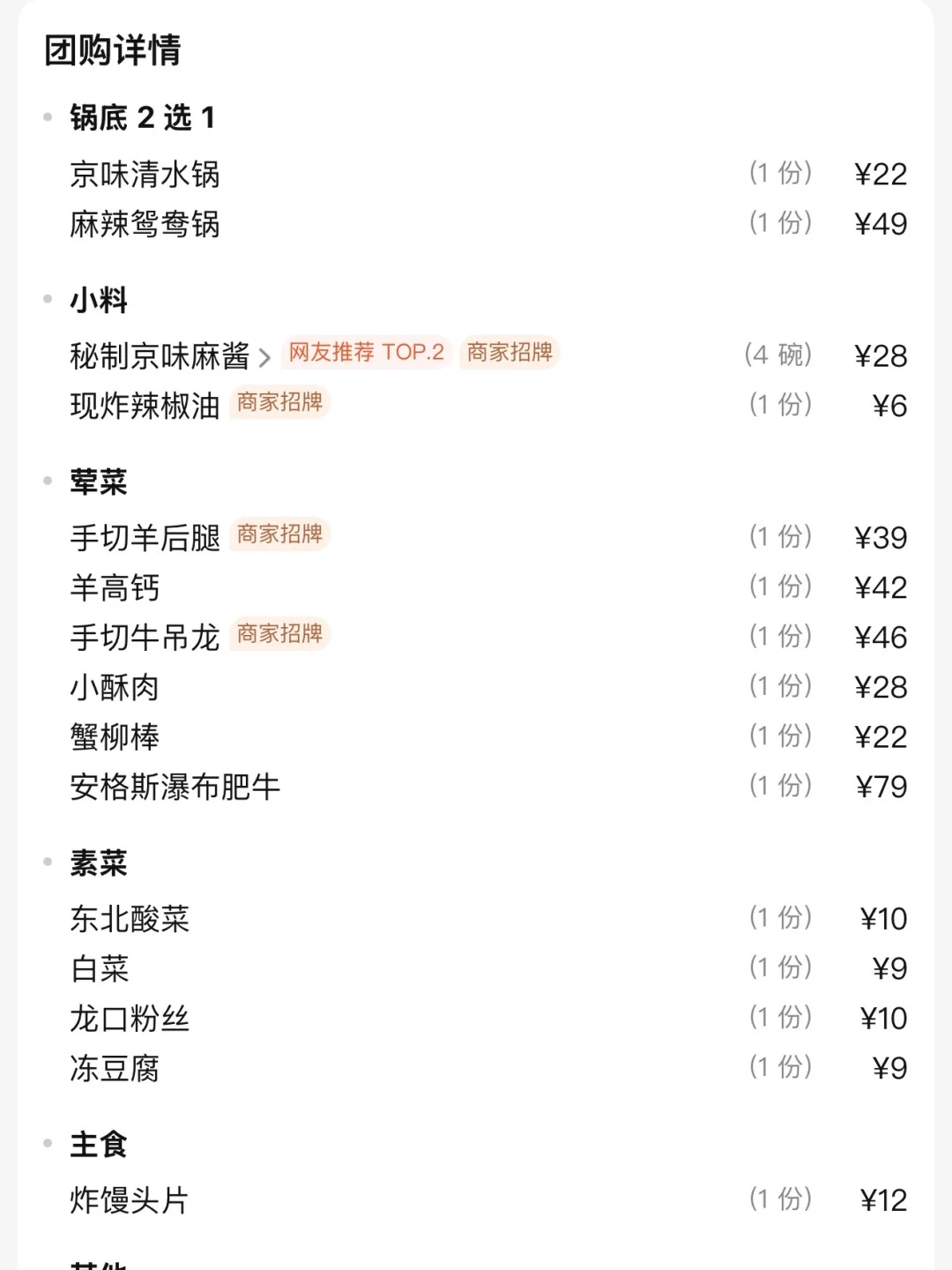This screenshot has width=952, height=1270.
Task: Expand the 荤菜 section header
Action: pyautogui.click(x=99, y=482)
